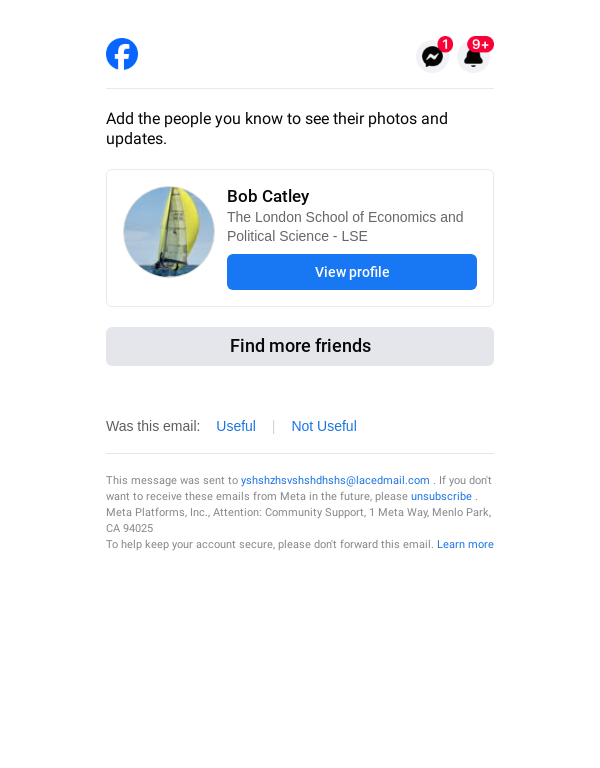
Task: Open the Messenger icon with one unread
Action: (x=432, y=57)
